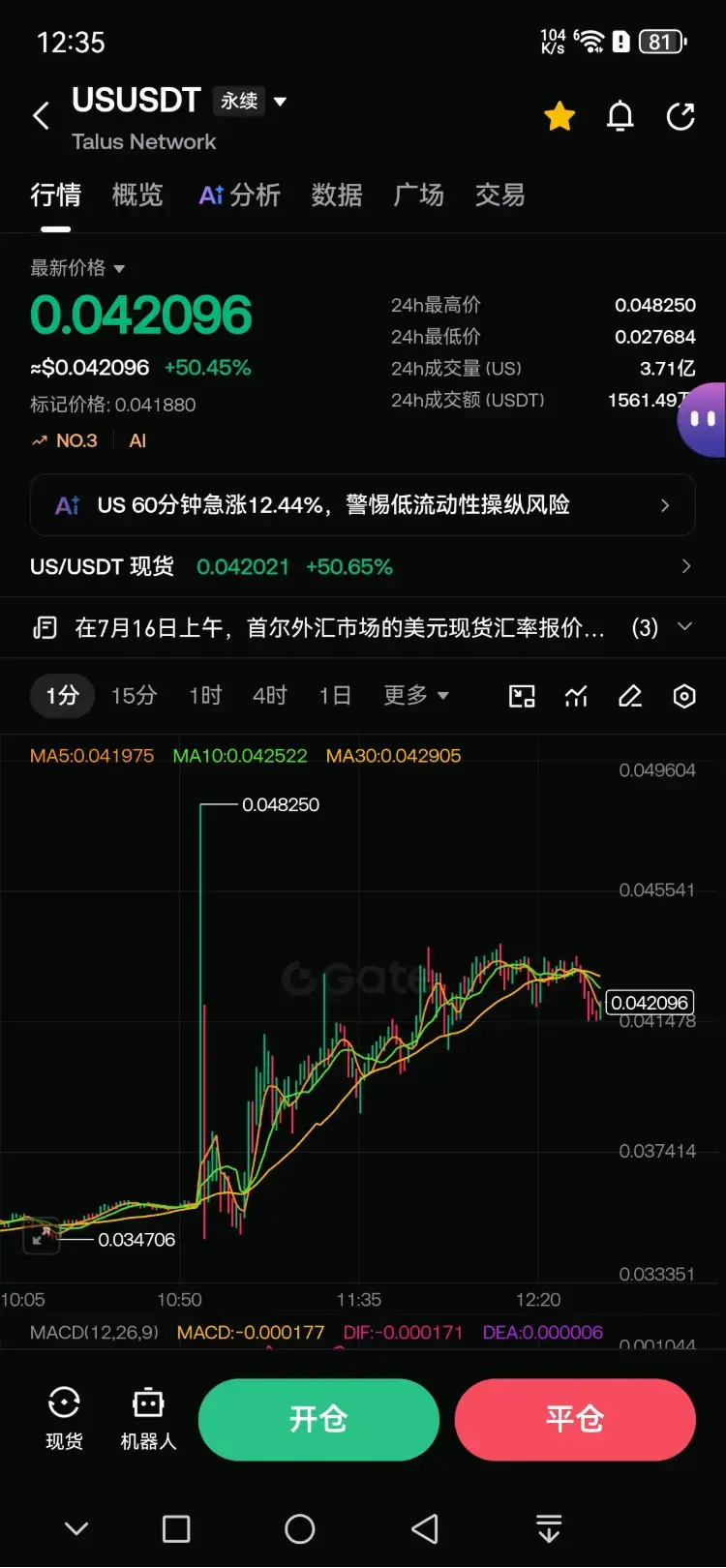Open the chart drawing pencil tool
This screenshot has height=1568, width=726.
click(x=630, y=696)
